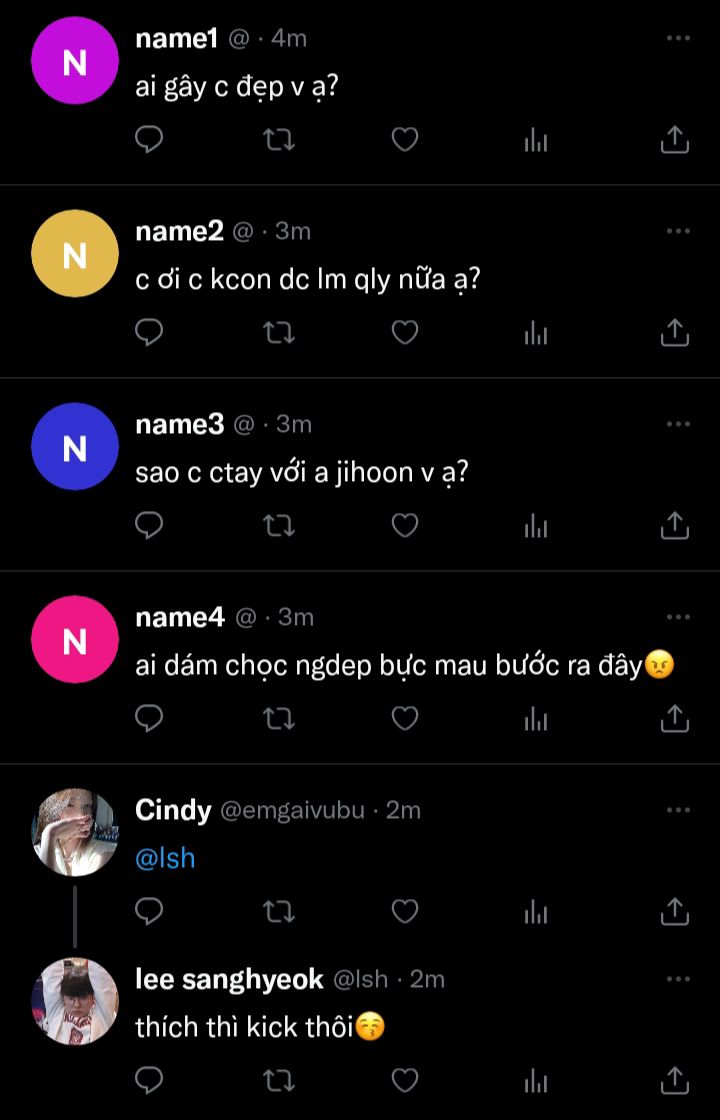Screen dimensions: 720x1120
Task: Like name4's tweet
Action: pyautogui.click(x=404, y=718)
